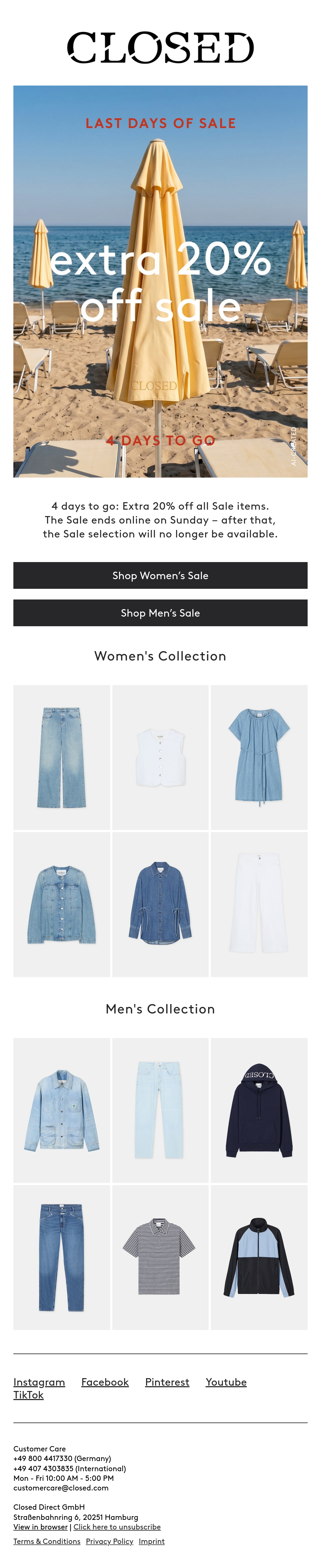Image resolution: width=321 pixels, height=1568 pixels.
Task: View the women's wide-leg light blue jeans
Action: coord(62,757)
